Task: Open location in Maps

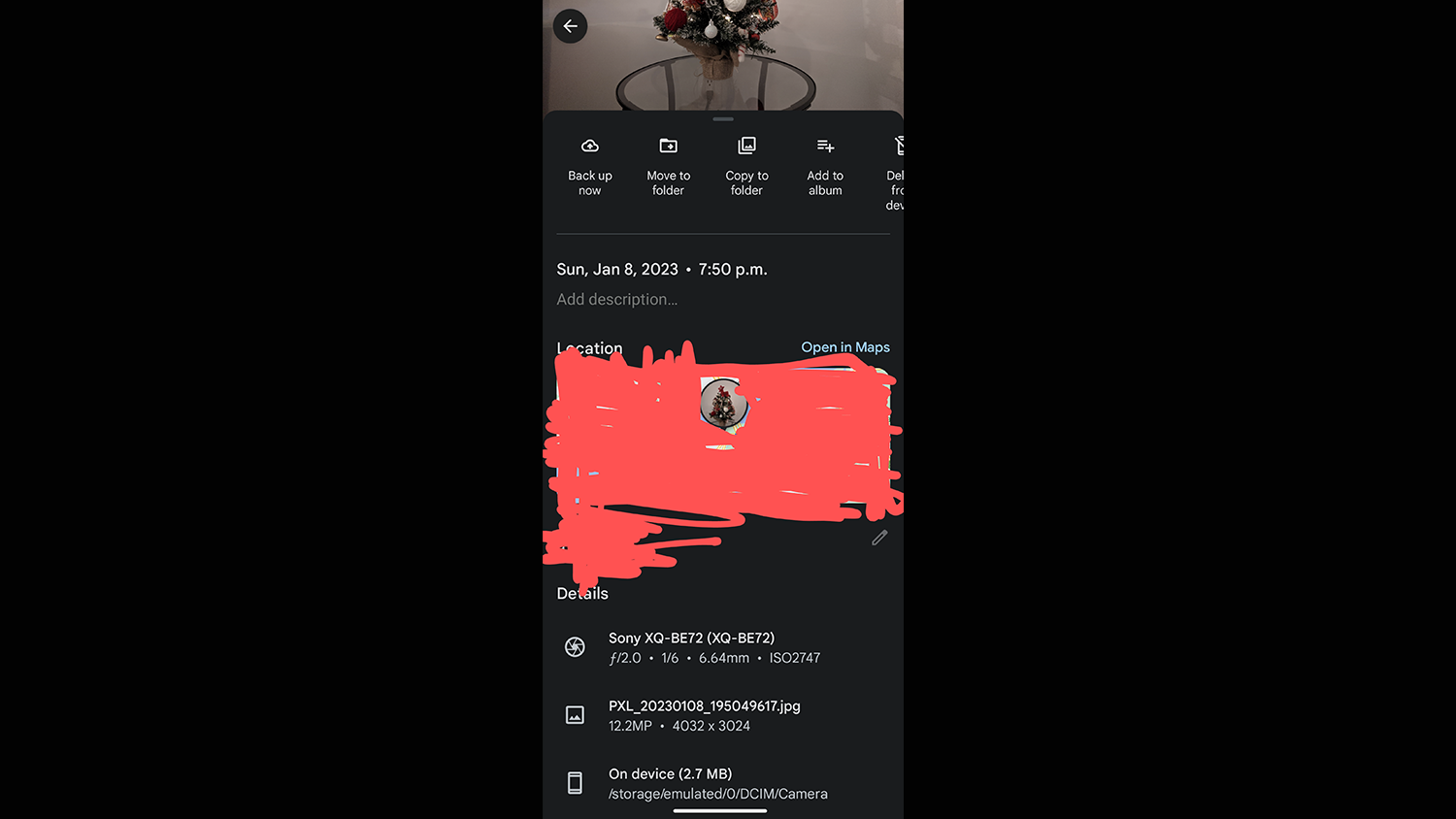Action: point(844,347)
